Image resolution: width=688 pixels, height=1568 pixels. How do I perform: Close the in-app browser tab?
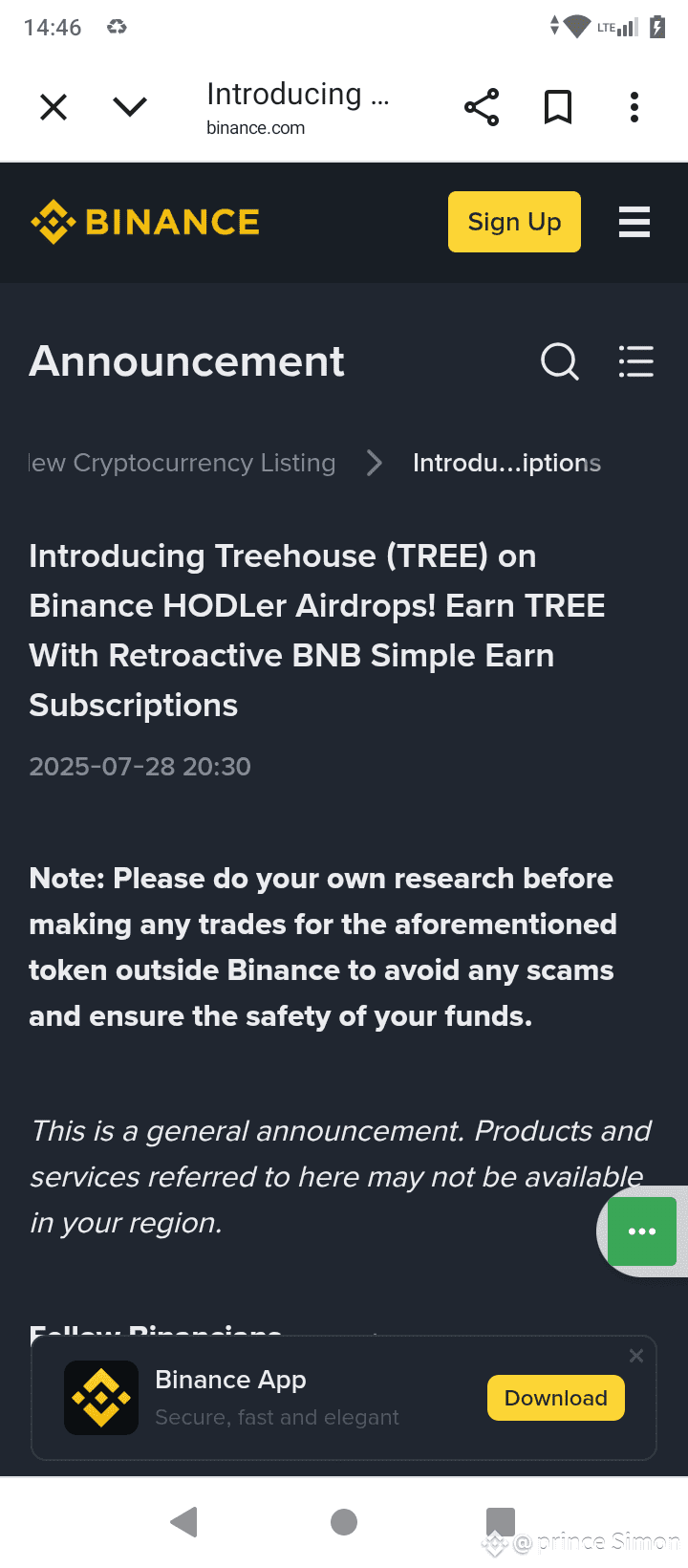pos(54,107)
